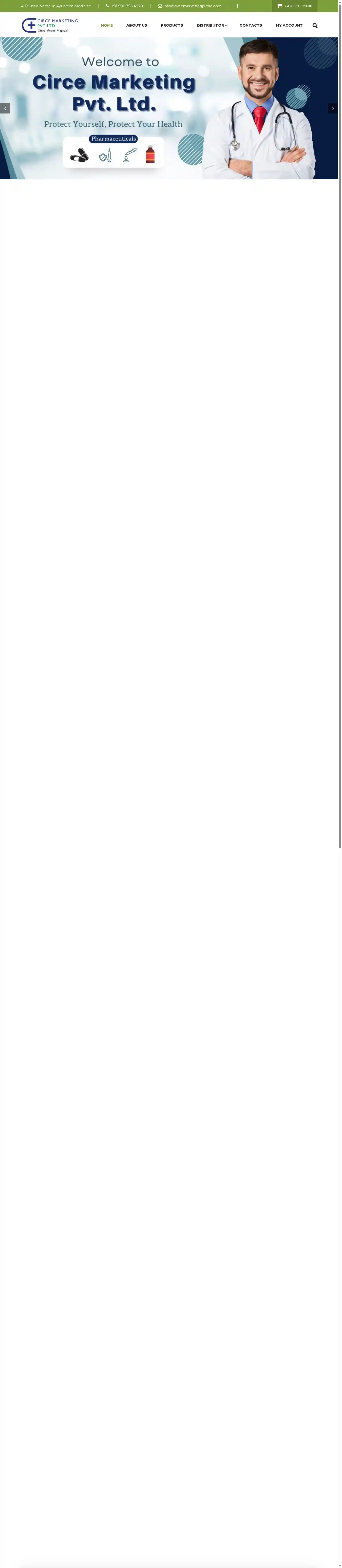
Task: Open the Contacts page
Action: 251,26
